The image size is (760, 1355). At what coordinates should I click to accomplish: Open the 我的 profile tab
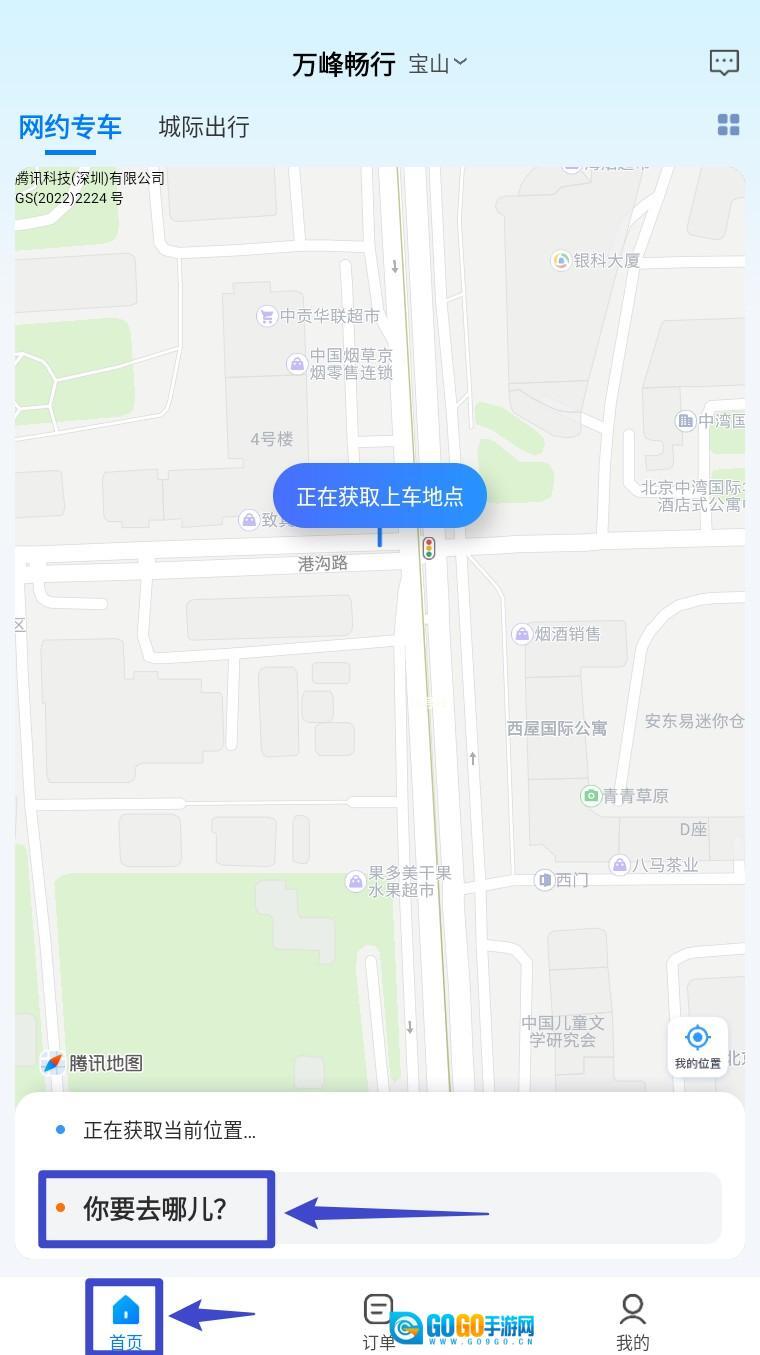point(632,1320)
